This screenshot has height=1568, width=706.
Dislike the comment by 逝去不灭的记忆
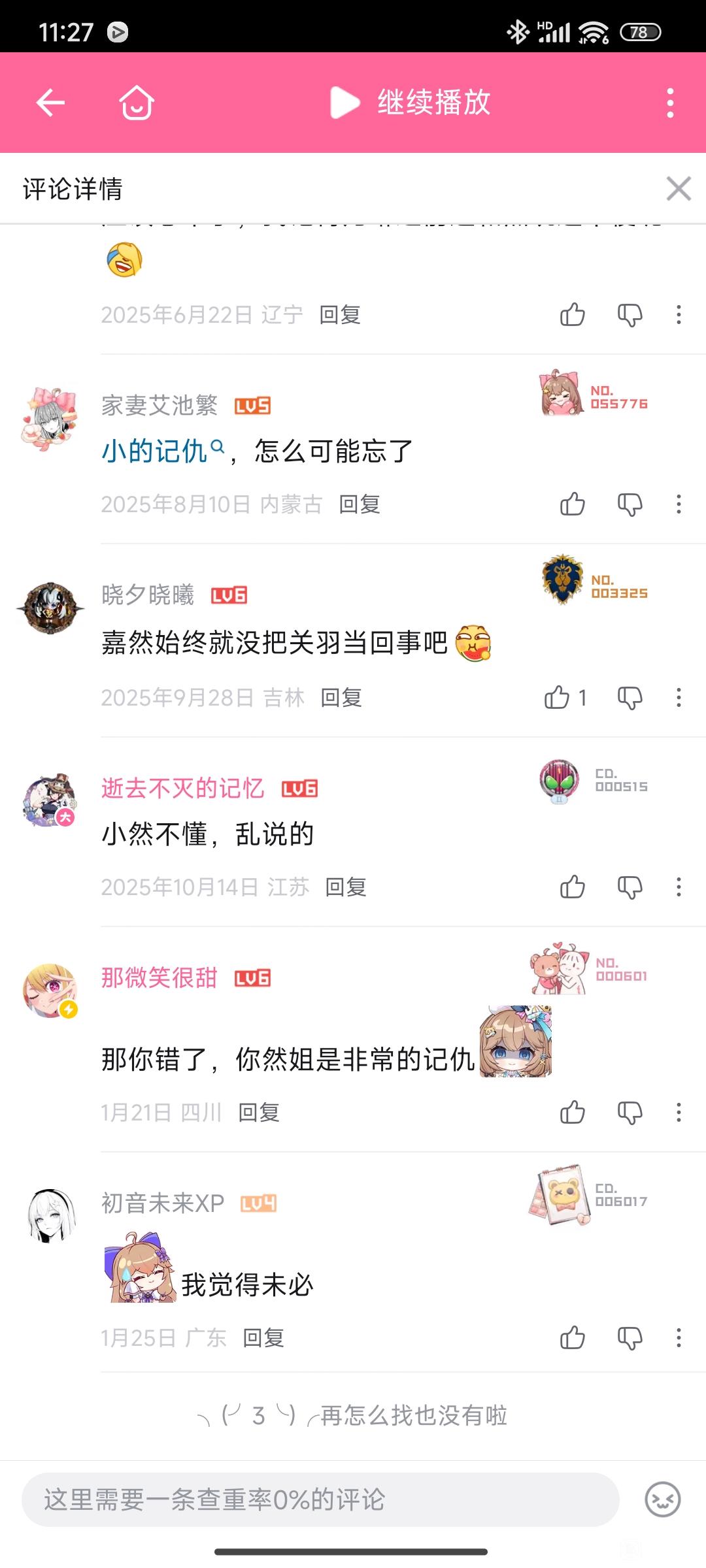point(630,887)
